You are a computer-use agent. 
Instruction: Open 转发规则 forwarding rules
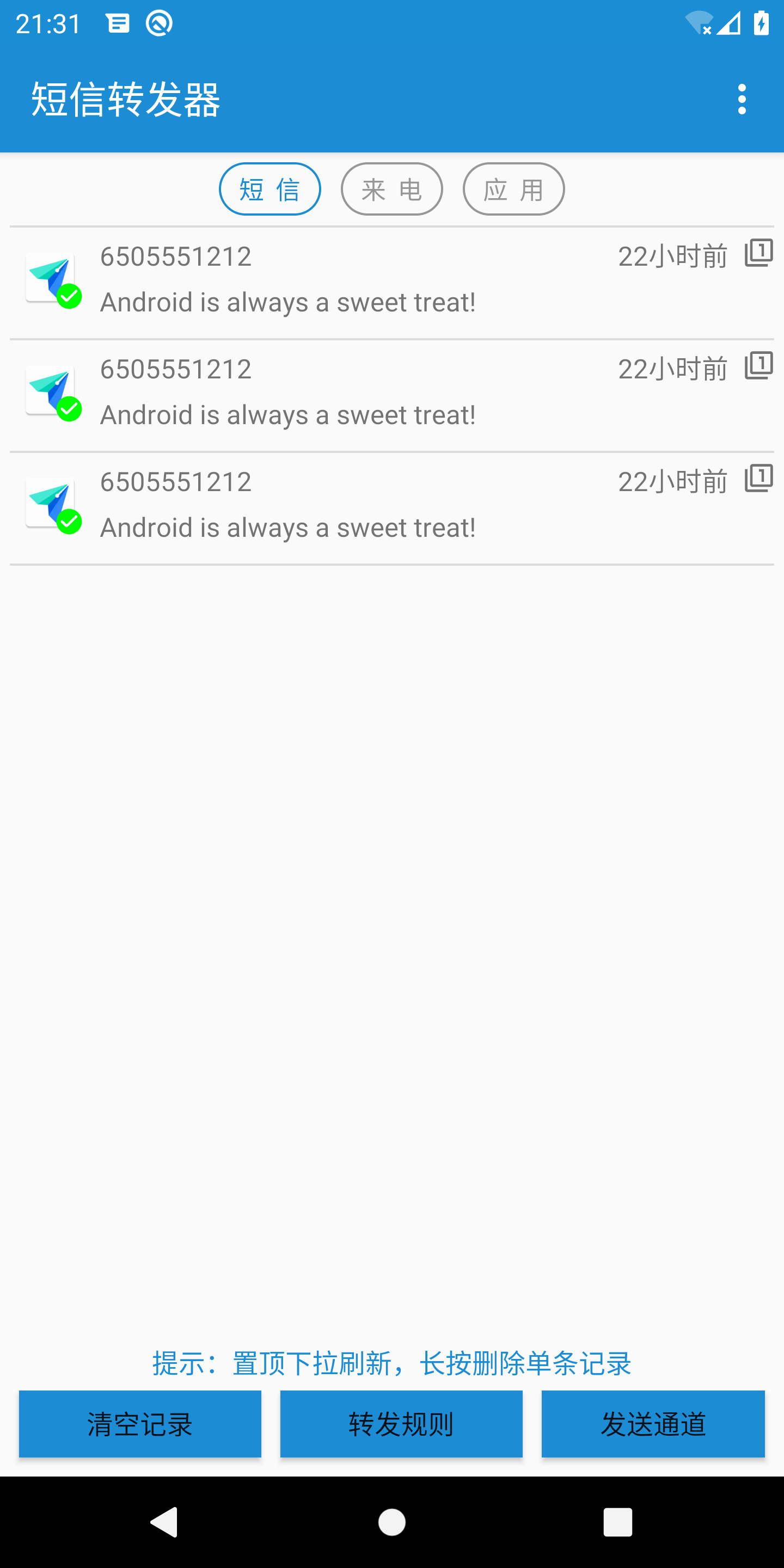coord(401,1424)
